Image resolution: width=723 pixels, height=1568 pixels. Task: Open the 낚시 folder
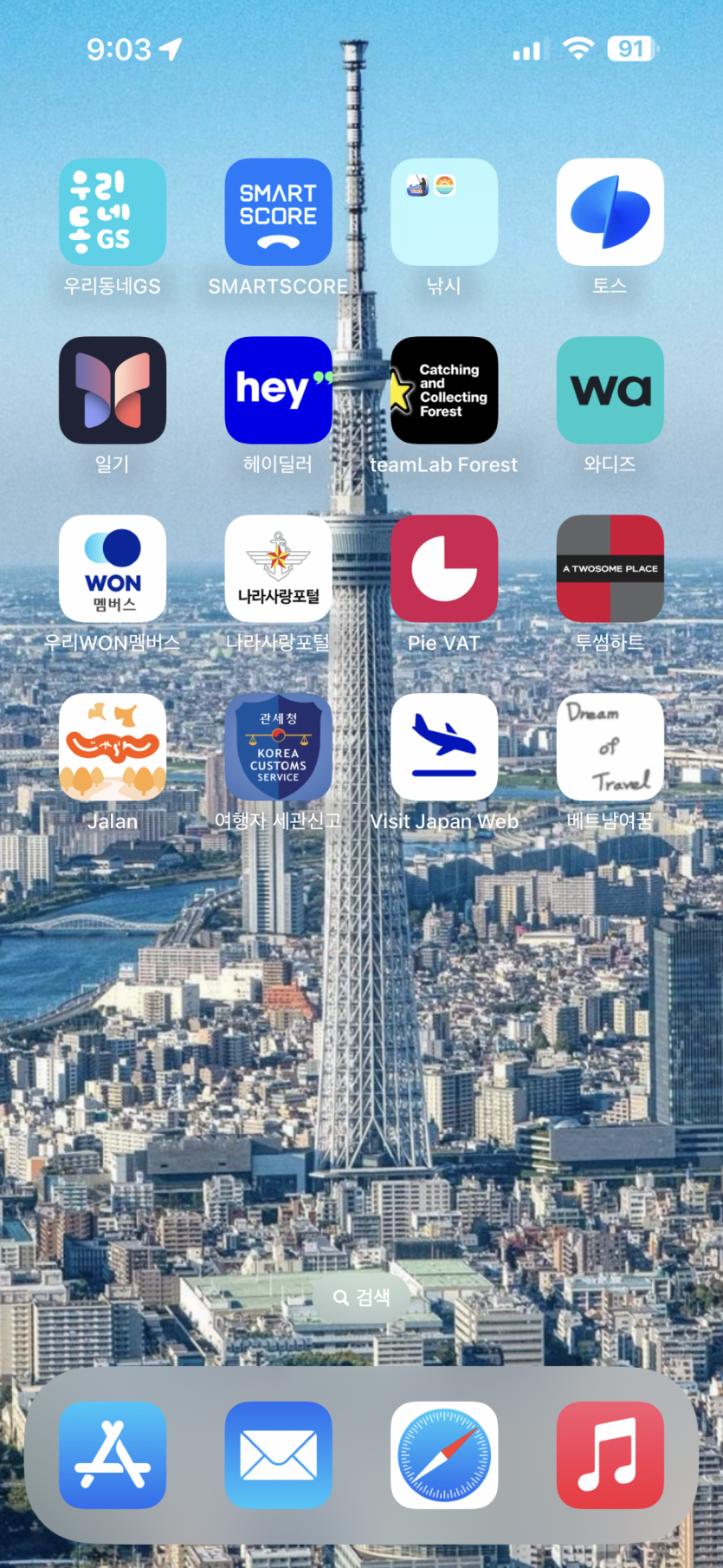pyautogui.click(x=444, y=212)
